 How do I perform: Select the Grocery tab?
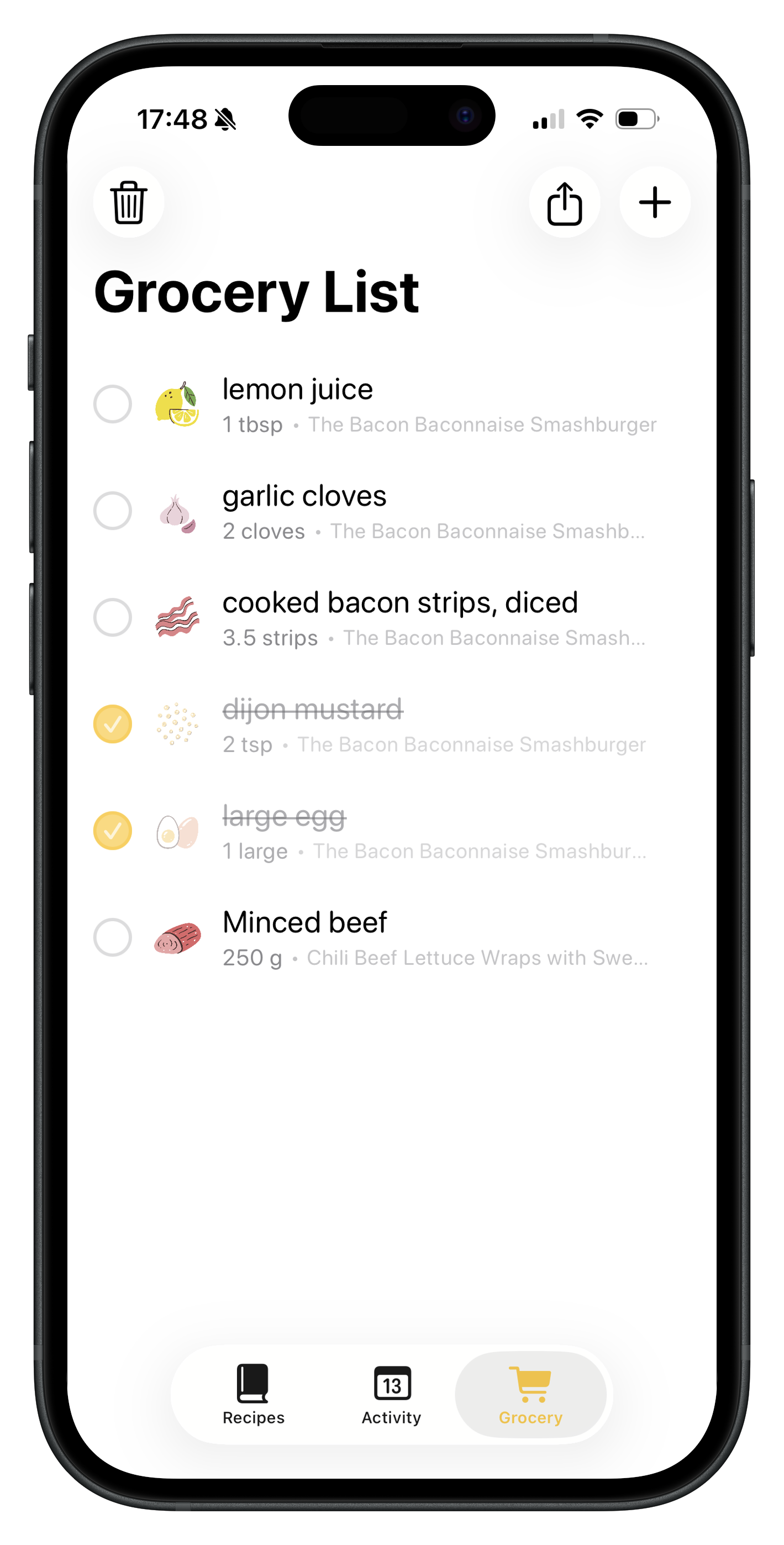(x=530, y=1395)
